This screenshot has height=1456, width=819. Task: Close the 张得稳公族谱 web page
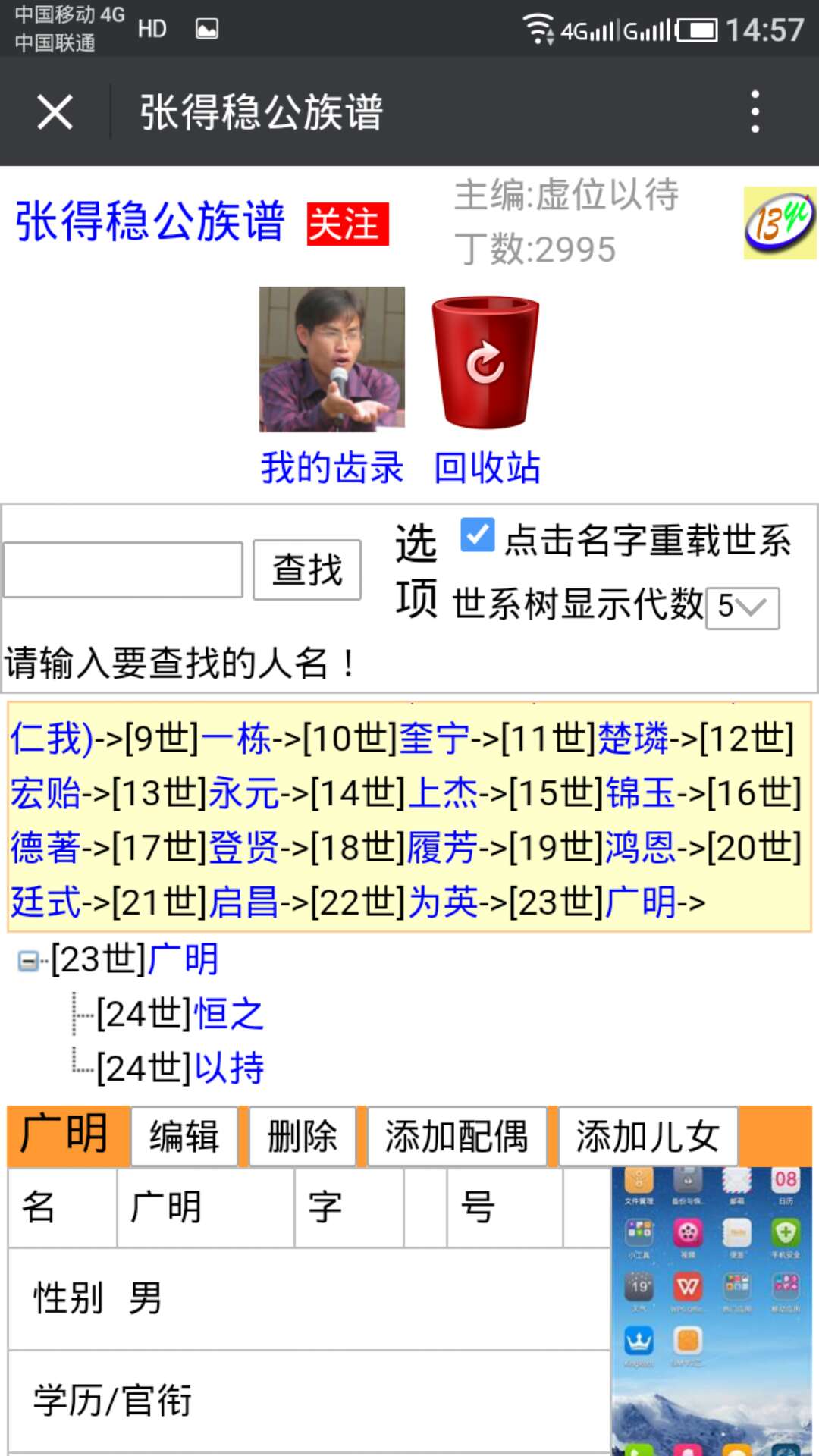pyautogui.click(x=55, y=112)
